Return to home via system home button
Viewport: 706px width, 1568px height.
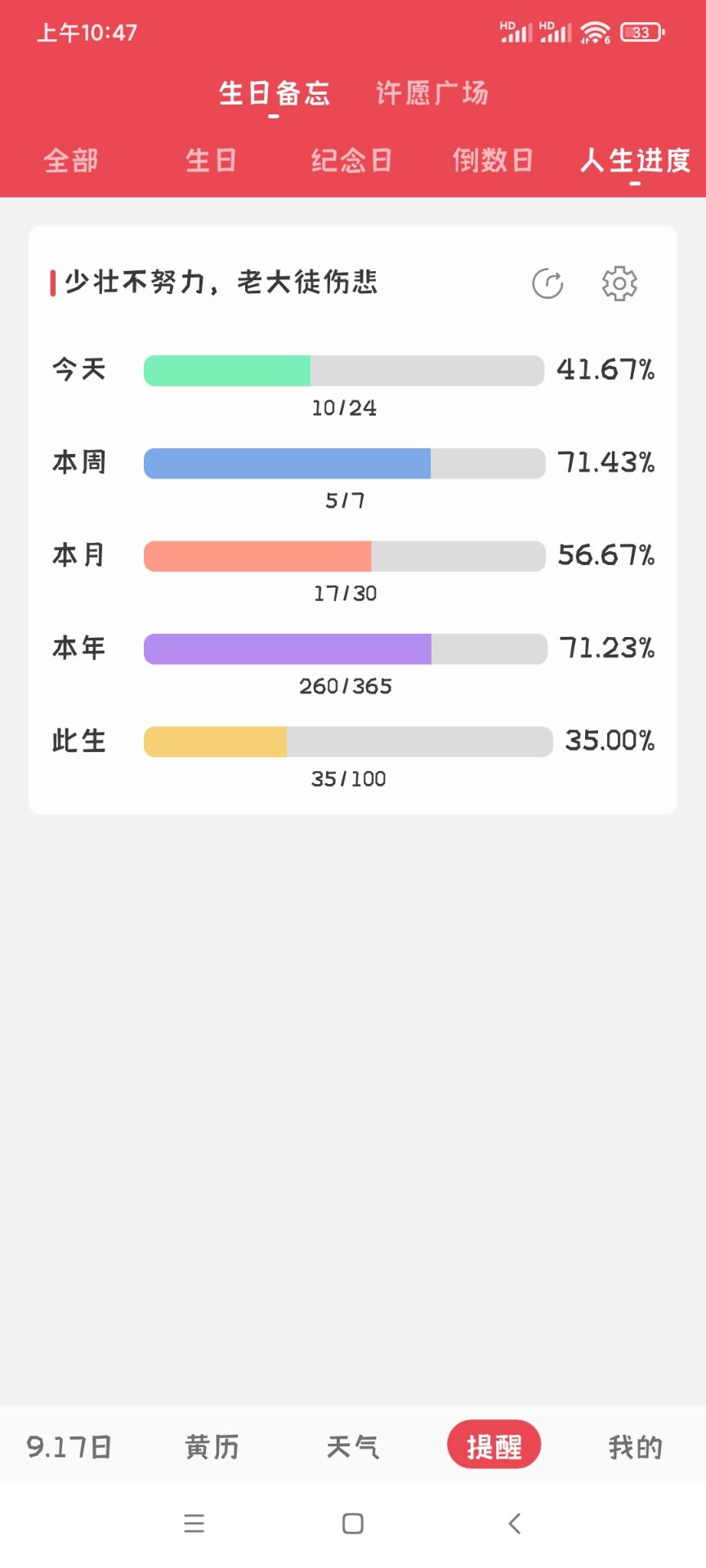click(353, 1523)
